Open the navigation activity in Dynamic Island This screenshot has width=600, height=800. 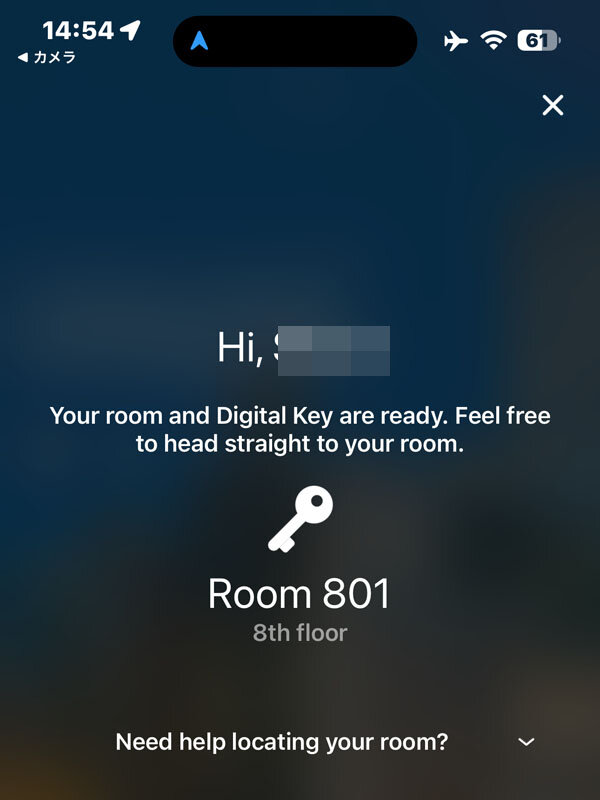pos(294,41)
